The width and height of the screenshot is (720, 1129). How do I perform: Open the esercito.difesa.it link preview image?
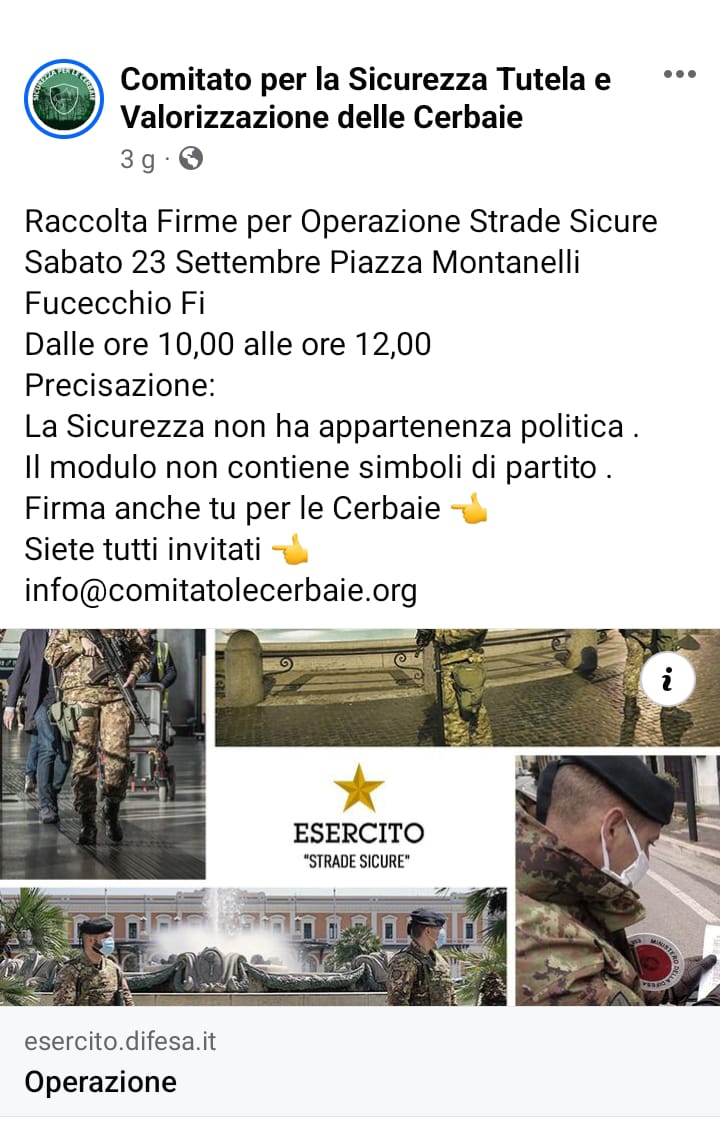[x=360, y=817]
